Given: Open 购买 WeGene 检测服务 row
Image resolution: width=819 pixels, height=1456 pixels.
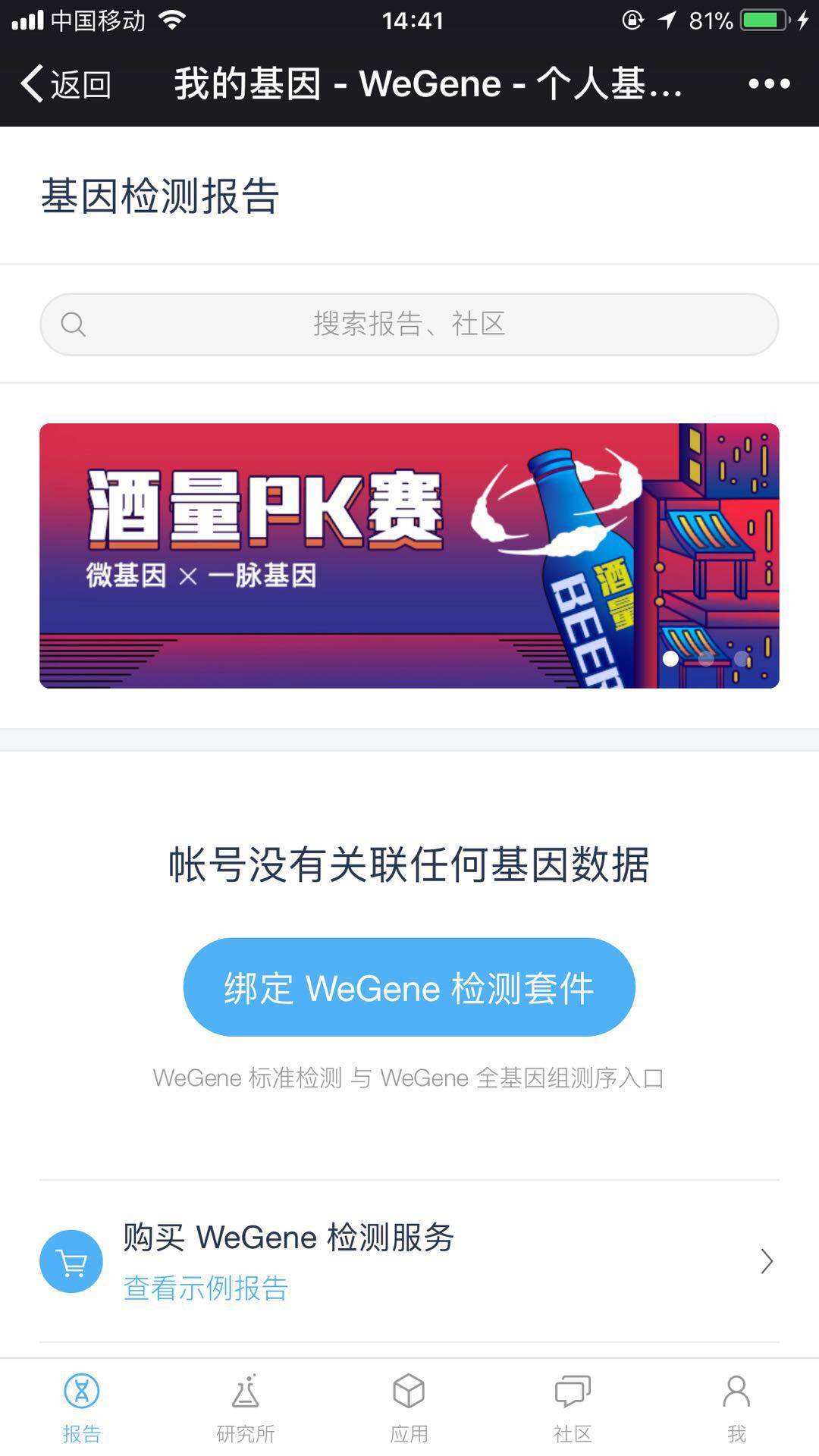Looking at the screenshot, I should (409, 1261).
